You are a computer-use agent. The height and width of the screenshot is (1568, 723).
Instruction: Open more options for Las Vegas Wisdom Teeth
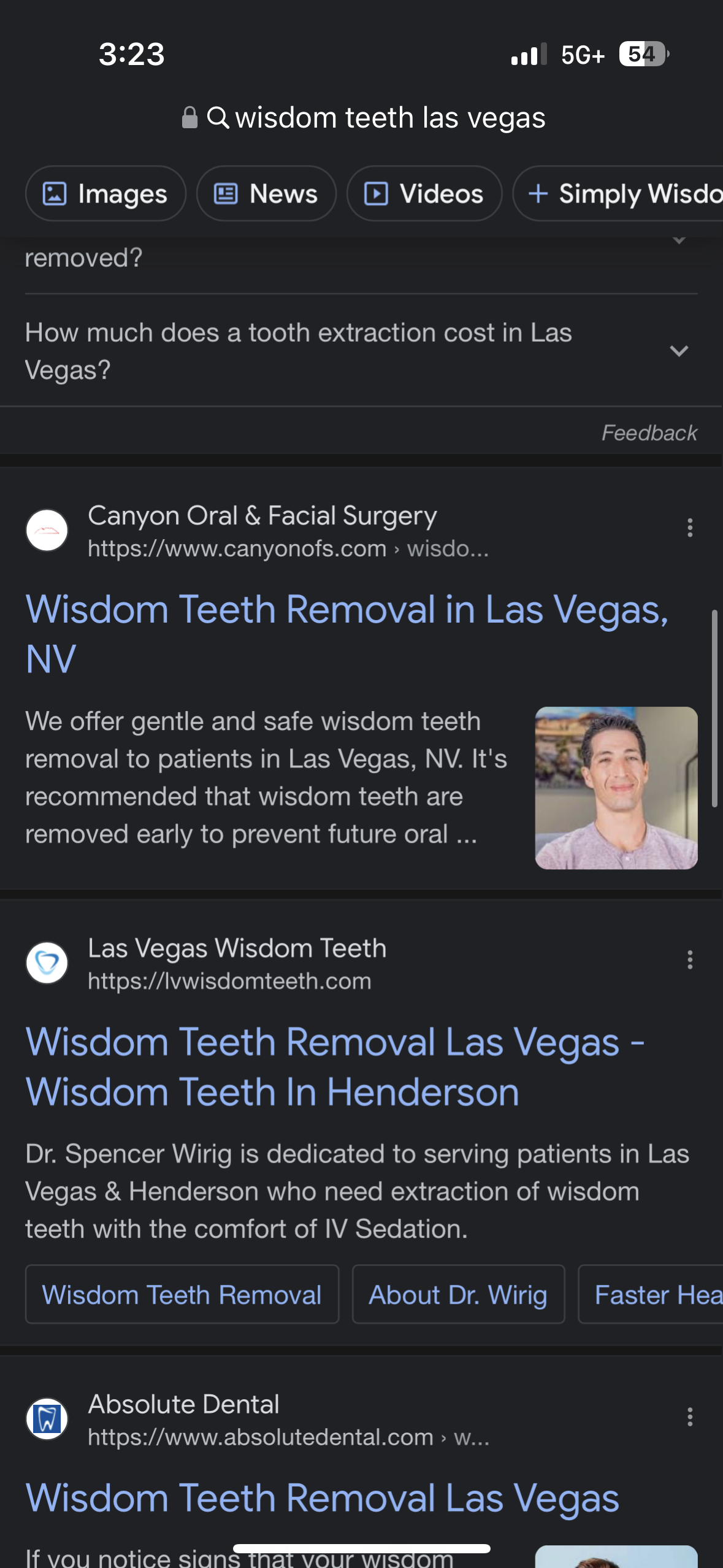point(690,959)
